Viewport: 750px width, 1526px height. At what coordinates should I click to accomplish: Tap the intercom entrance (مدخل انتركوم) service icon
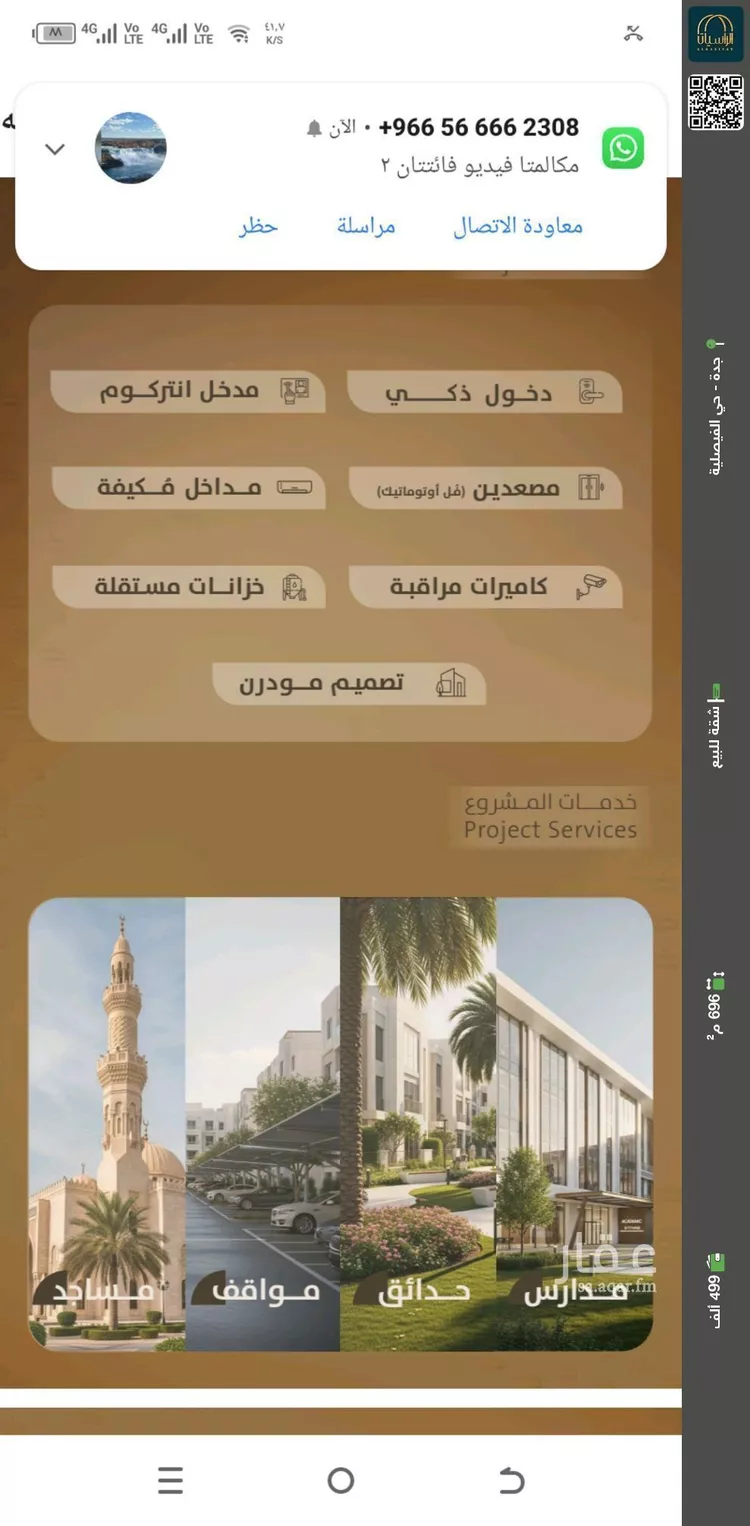[x=295, y=391]
